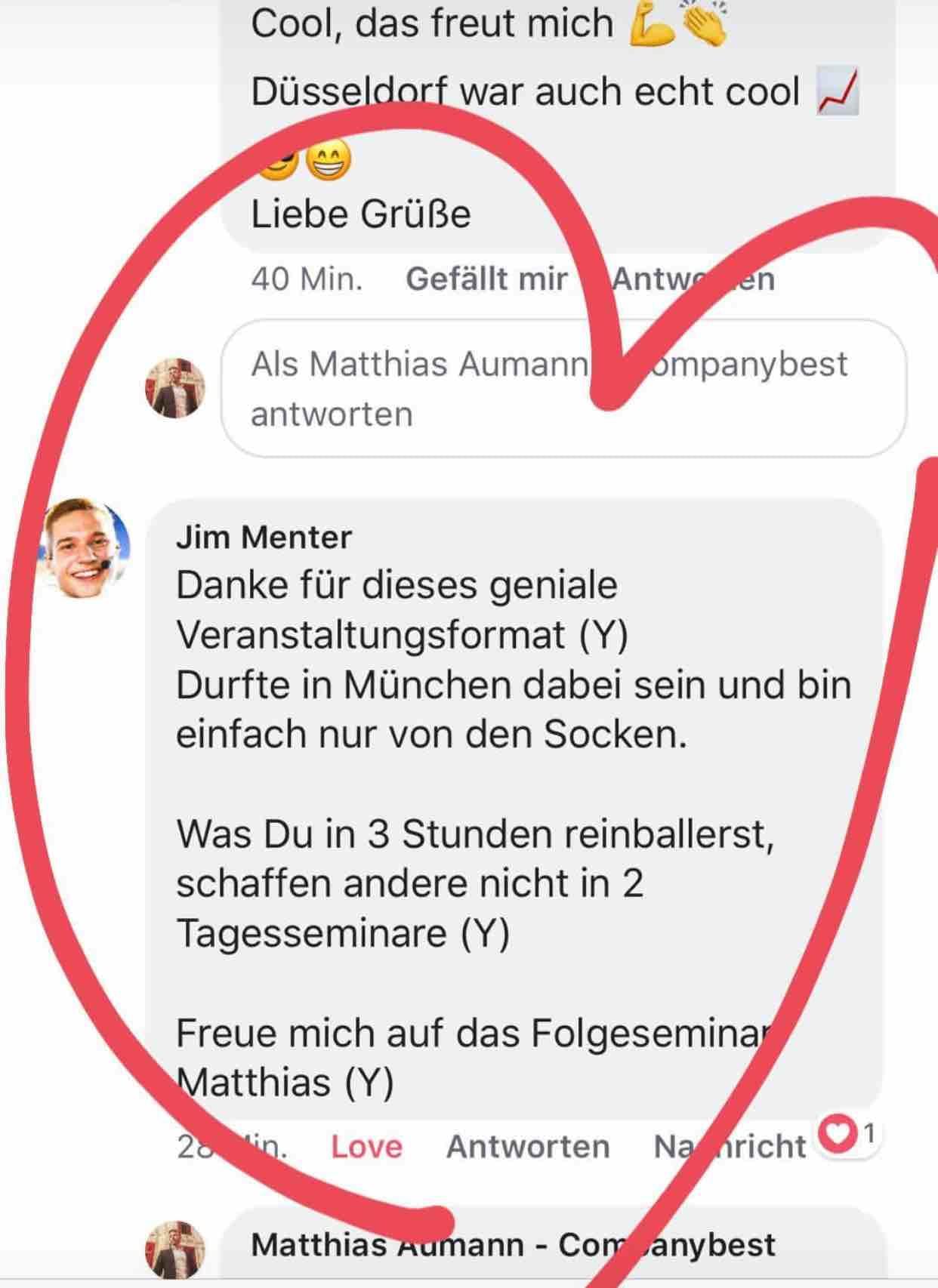Open Jim Menter's profile picture
Viewport: 938px width, 1288px height.
[84, 549]
